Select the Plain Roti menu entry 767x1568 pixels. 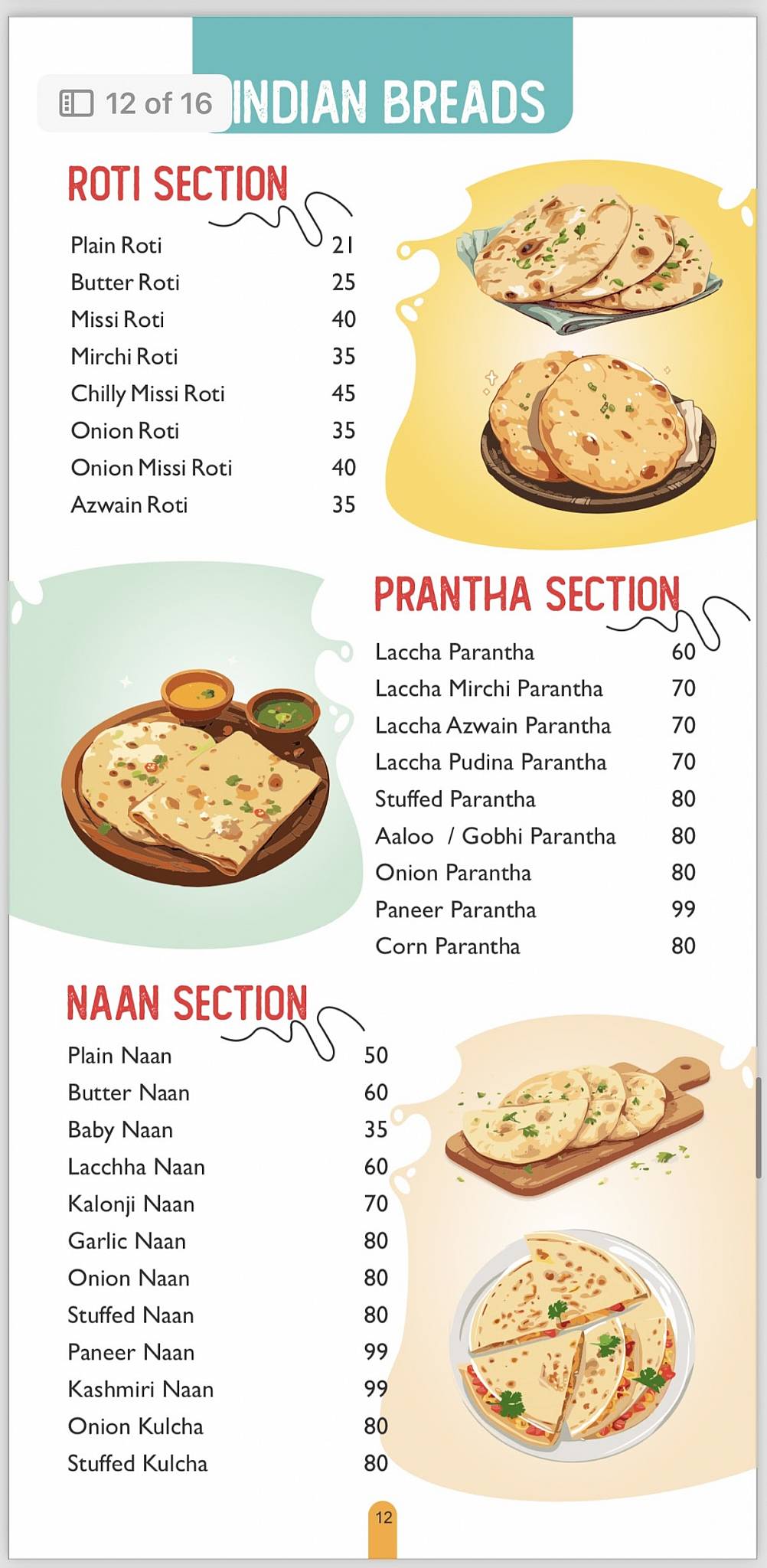116,245
